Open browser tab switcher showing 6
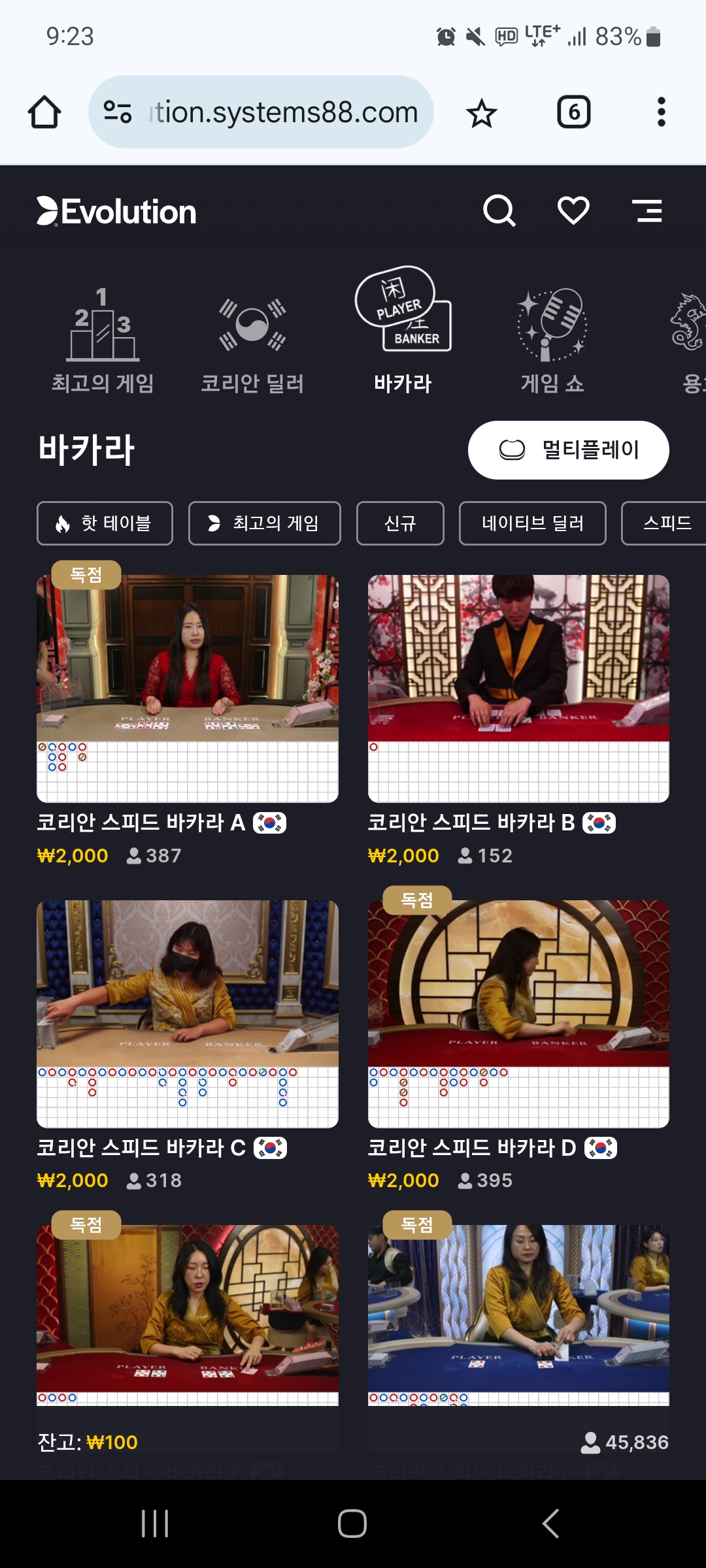 [x=573, y=112]
